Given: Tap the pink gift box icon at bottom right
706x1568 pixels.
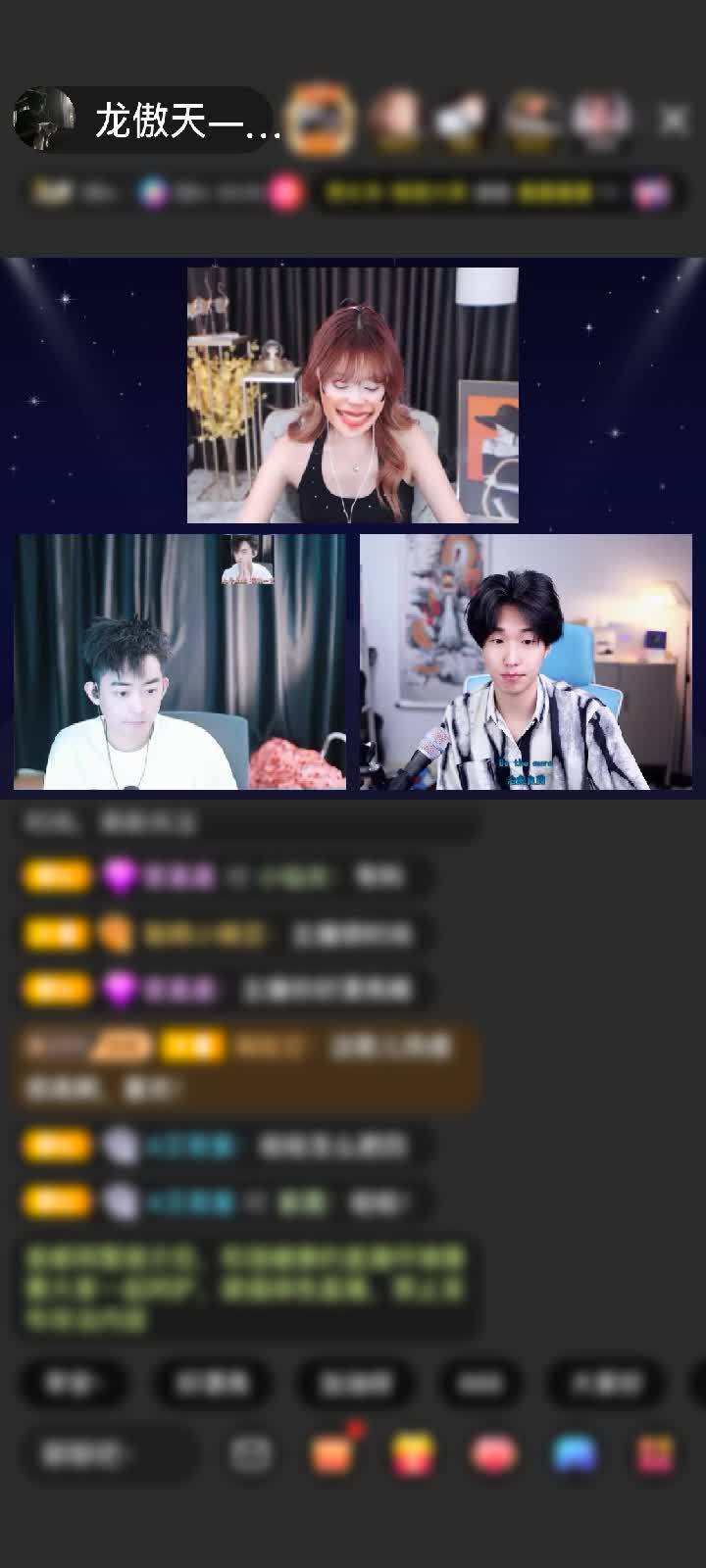Looking at the screenshot, I should (x=655, y=1454).
